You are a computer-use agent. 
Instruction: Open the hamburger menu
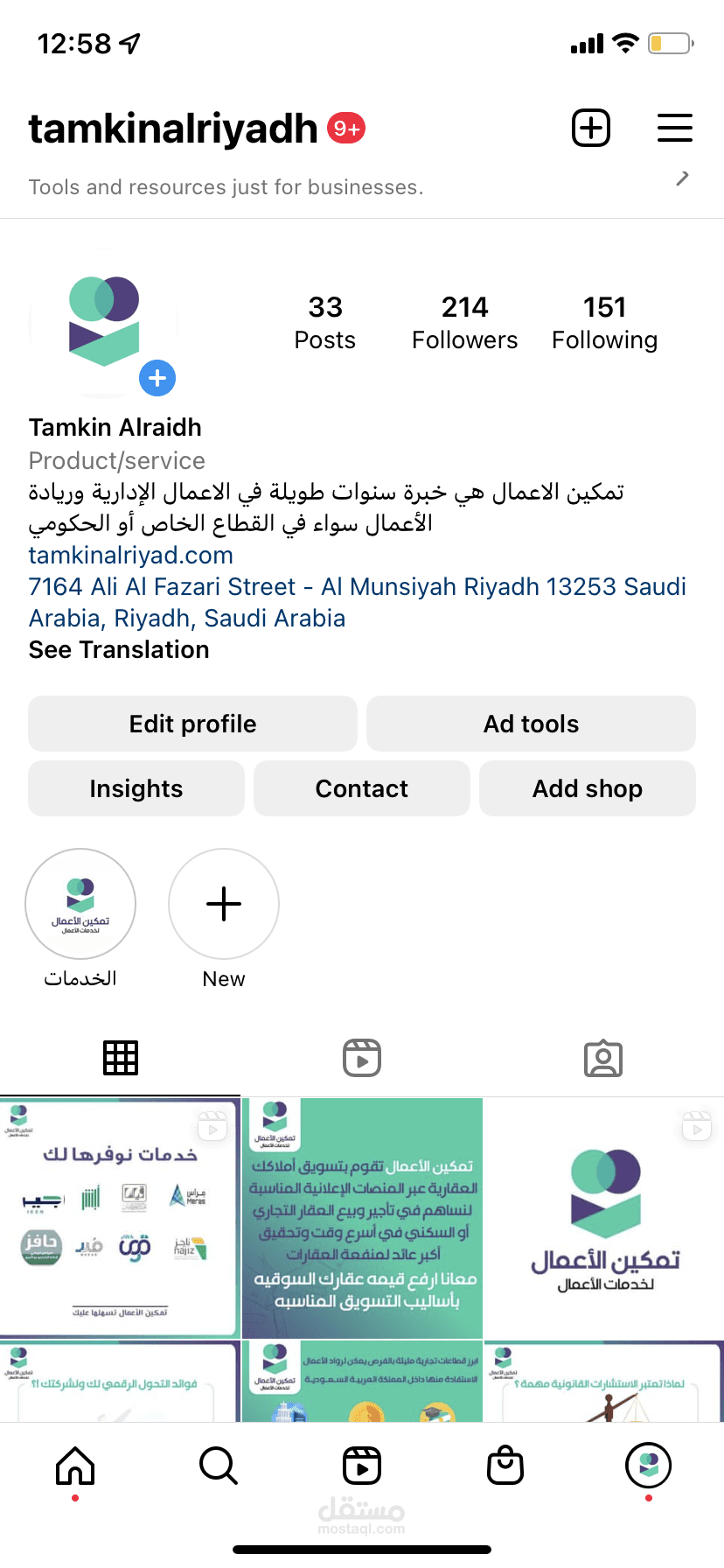[674, 129]
